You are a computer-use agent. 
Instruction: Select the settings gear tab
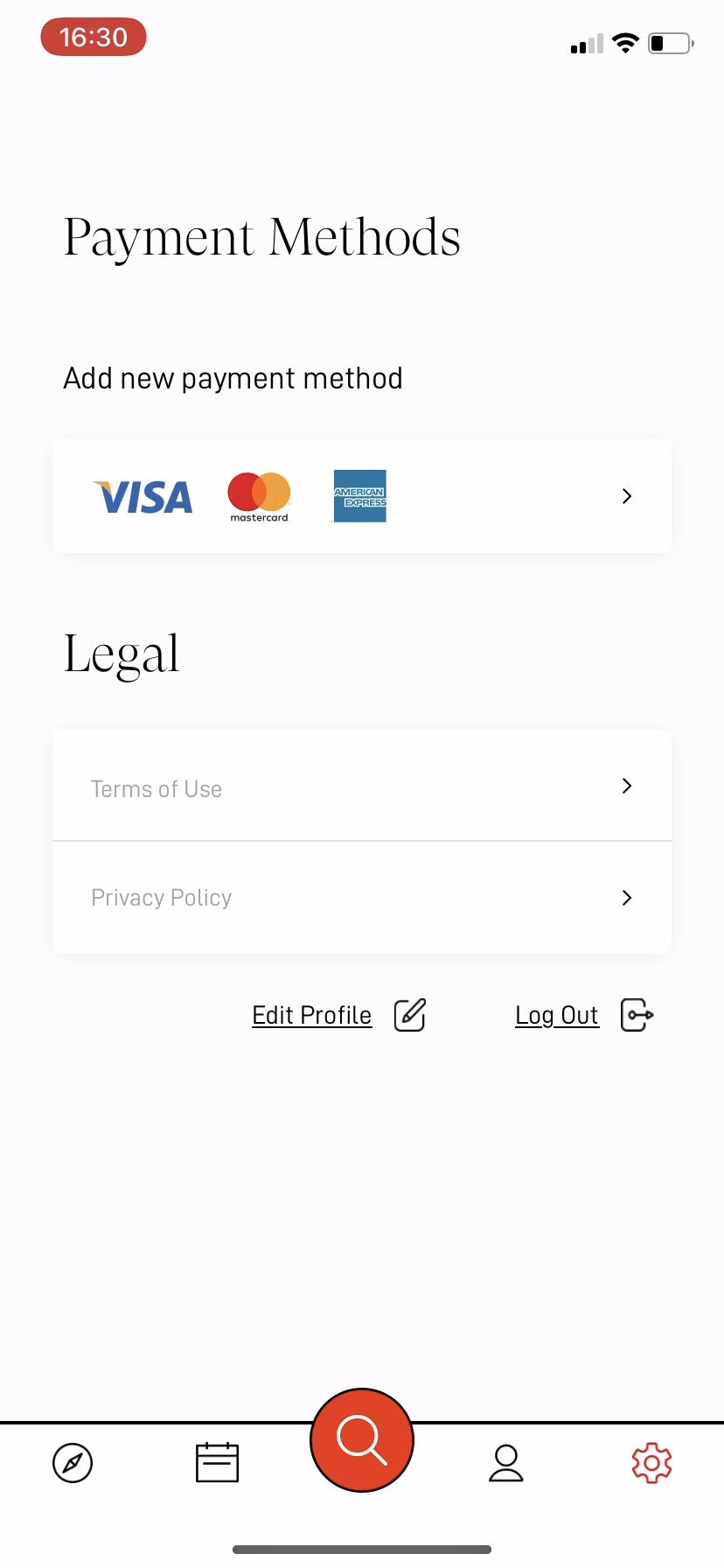pyautogui.click(x=651, y=1463)
